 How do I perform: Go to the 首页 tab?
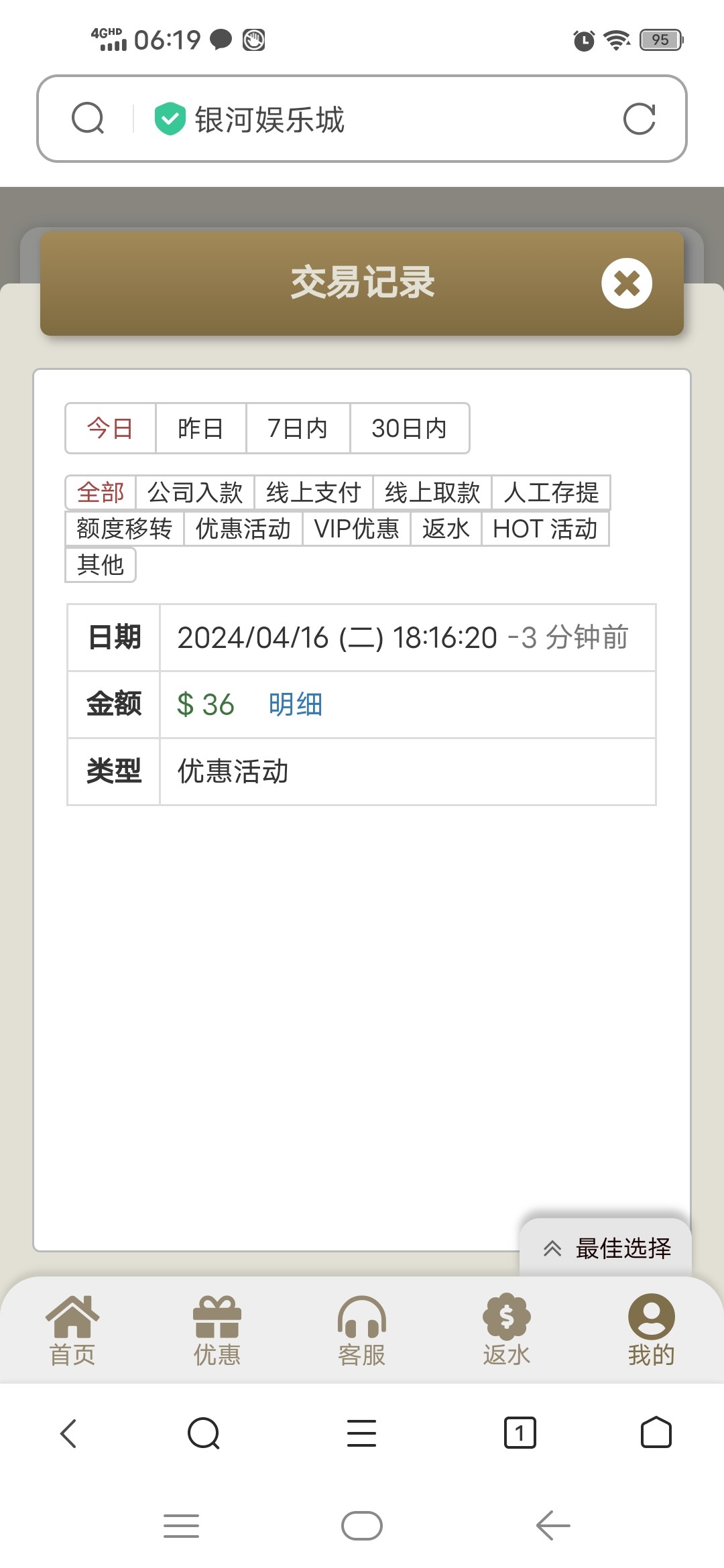pyautogui.click(x=72, y=1331)
